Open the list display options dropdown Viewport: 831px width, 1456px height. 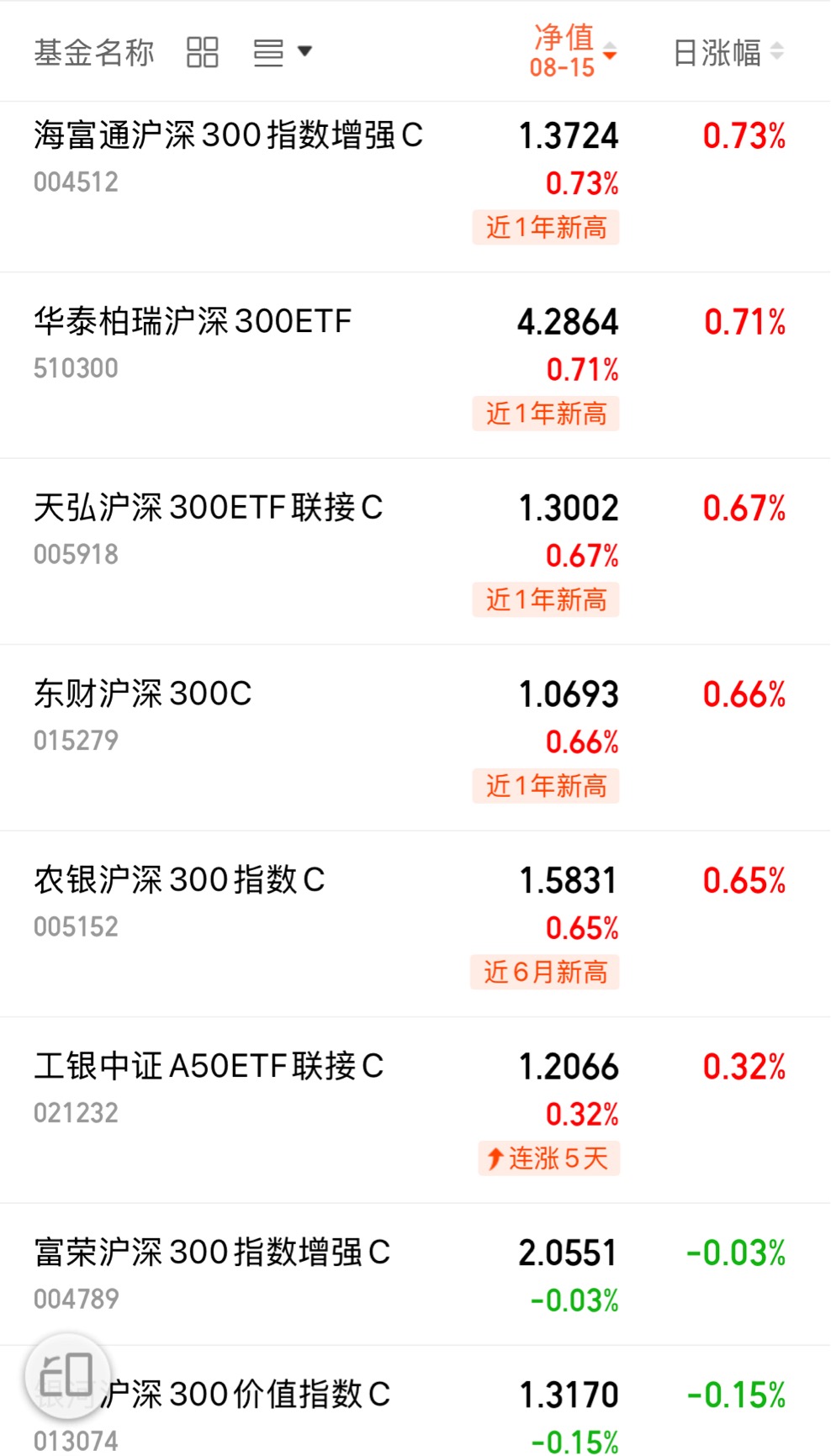click(x=283, y=52)
